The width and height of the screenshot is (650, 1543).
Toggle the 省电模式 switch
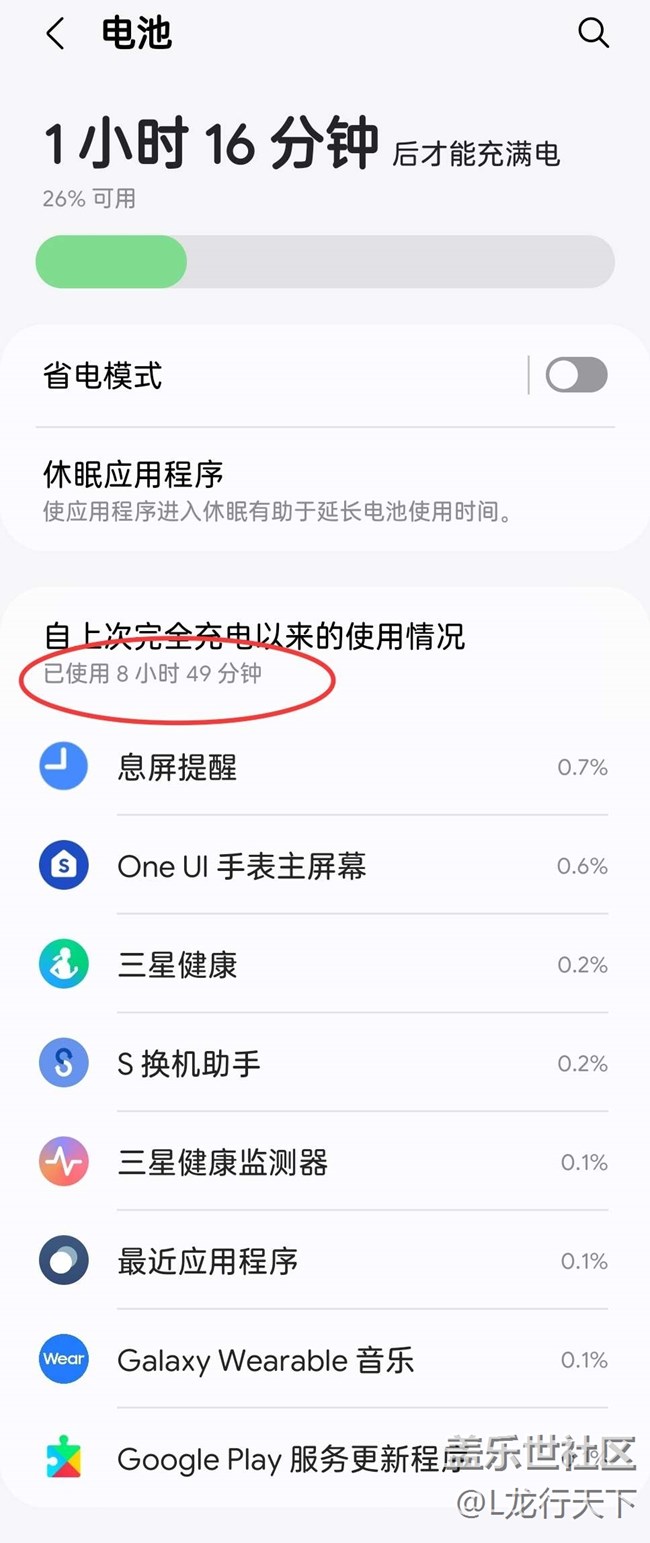[576, 376]
